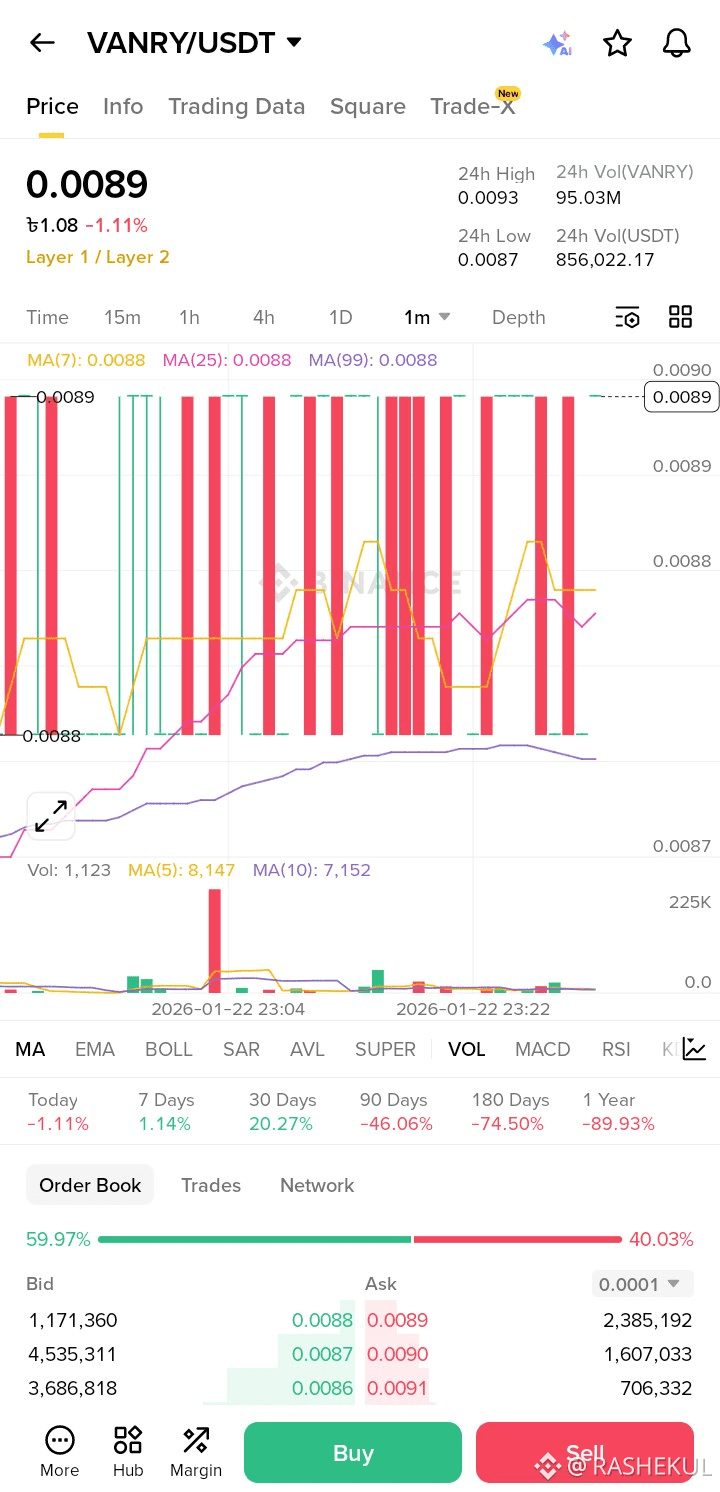
Task: Open the price alert bell
Action: (677, 43)
